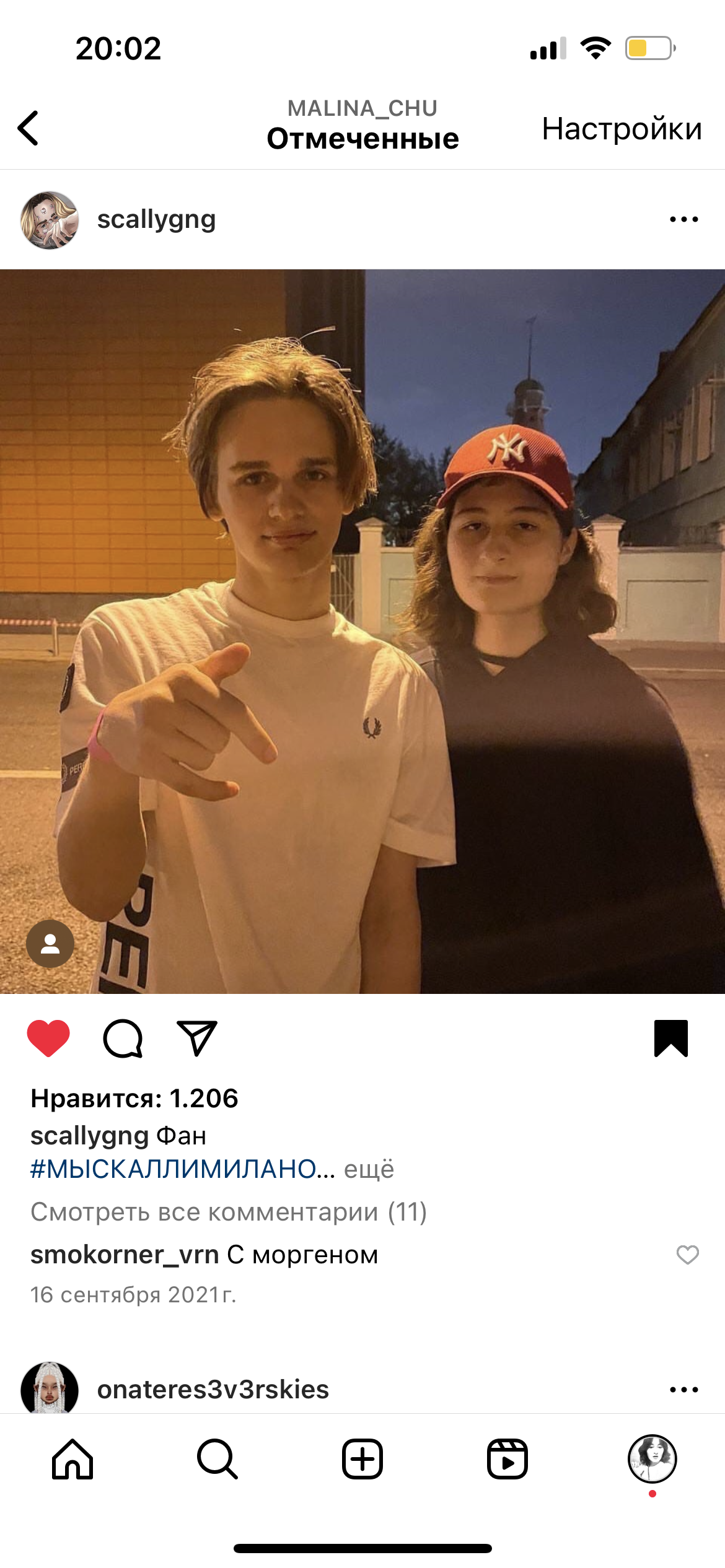Viewport: 725px width, 1568px height.
Task: Go back with the top-left arrow
Action: click(29, 128)
